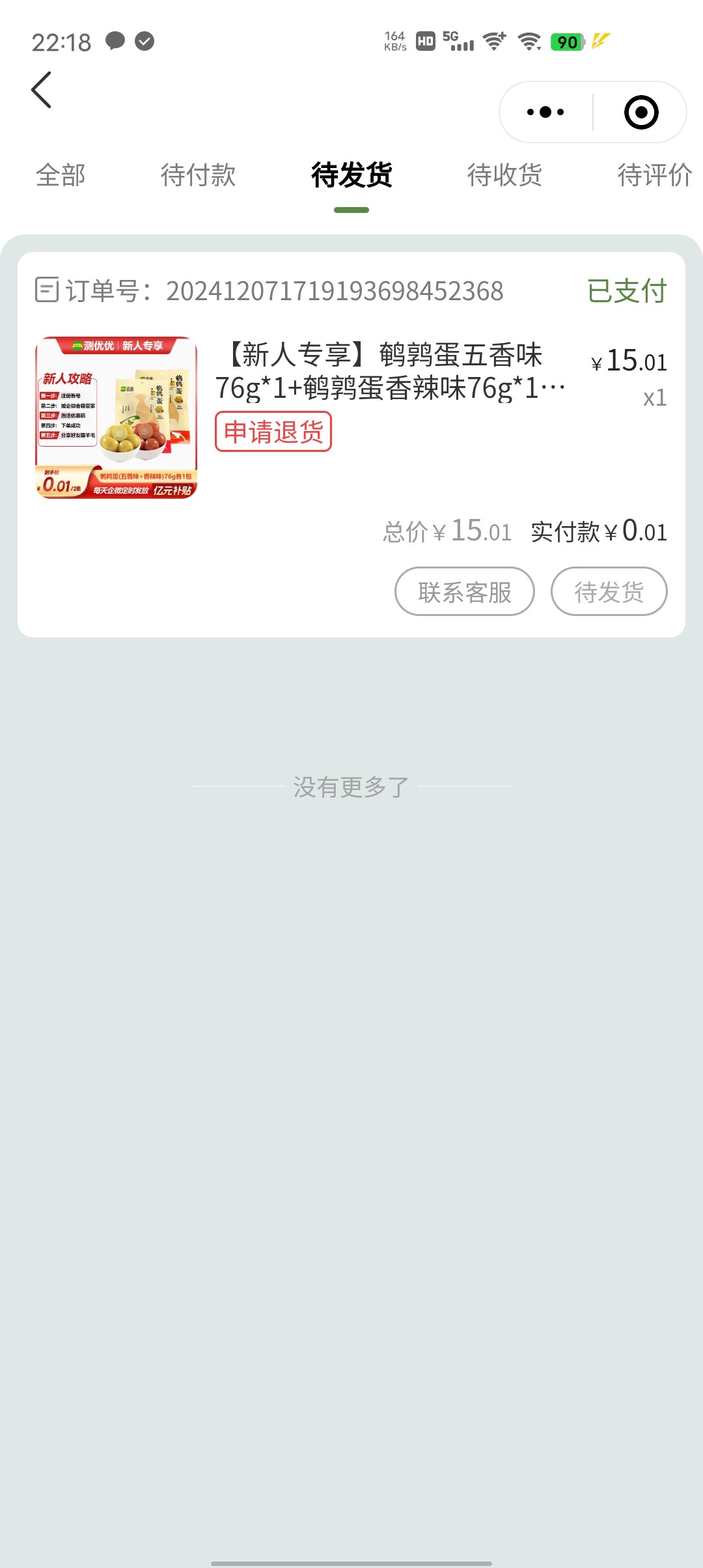Switch to the 待付款 tab
Image resolution: width=703 pixels, height=1568 pixels.
coord(198,175)
